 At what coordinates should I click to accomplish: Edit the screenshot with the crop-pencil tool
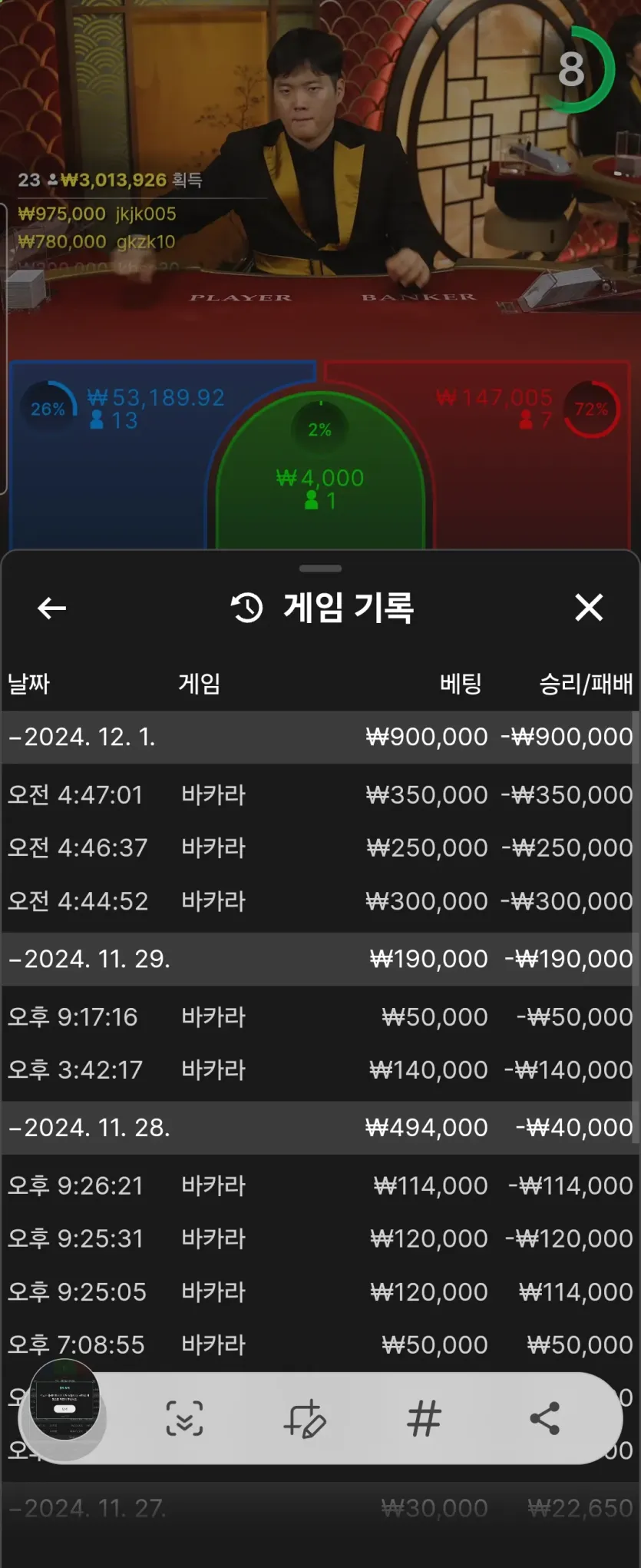(305, 1418)
